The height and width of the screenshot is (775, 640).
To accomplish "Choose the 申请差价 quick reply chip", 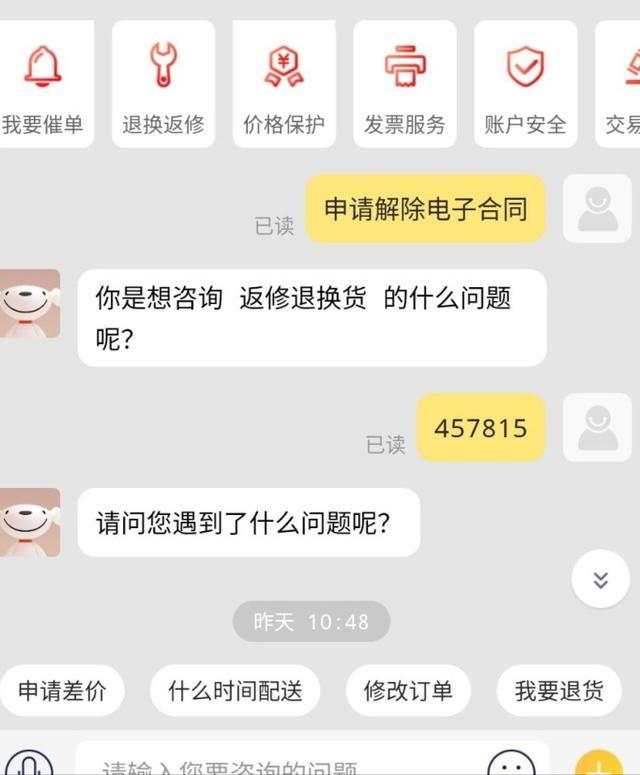I will click(62, 691).
